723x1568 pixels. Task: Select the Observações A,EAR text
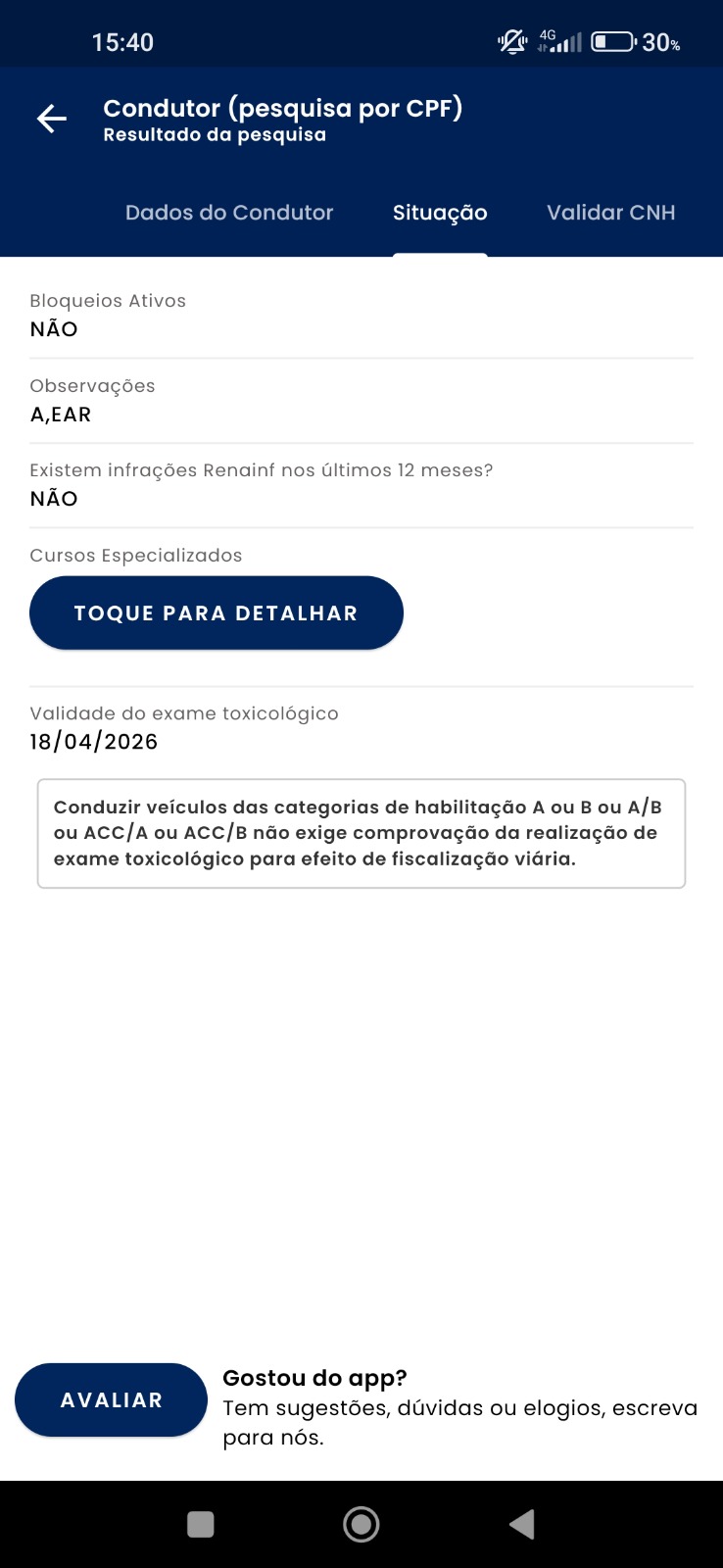(61, 414)
